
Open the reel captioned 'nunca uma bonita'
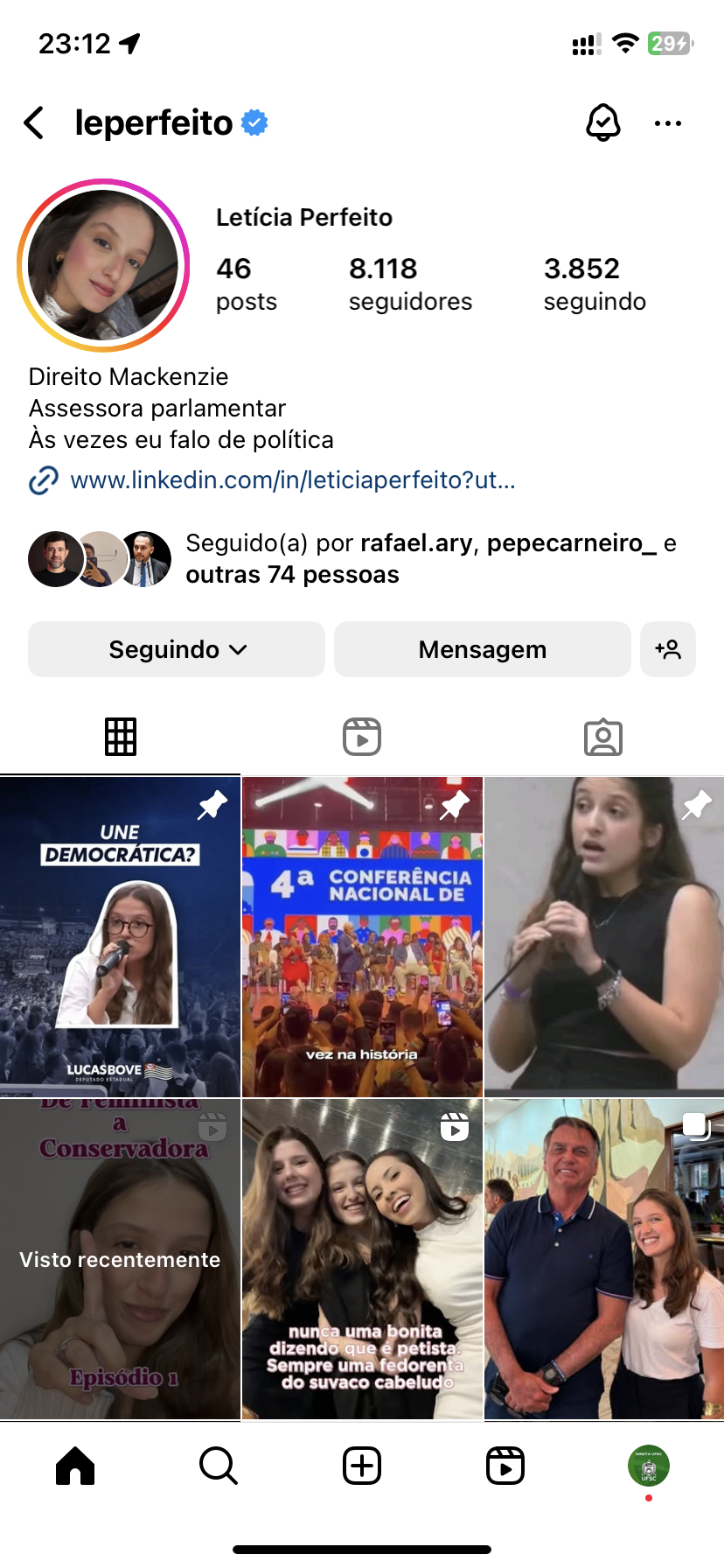tap(362, 1258)
